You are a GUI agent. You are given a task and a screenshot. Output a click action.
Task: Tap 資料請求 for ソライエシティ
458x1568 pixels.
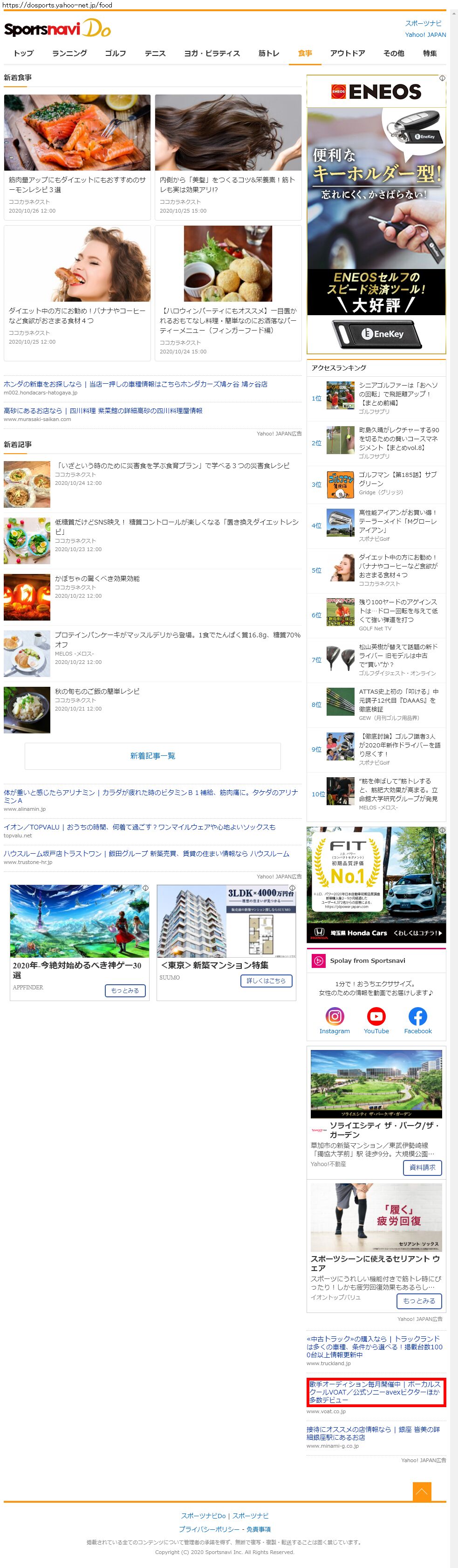(422, 1167)
